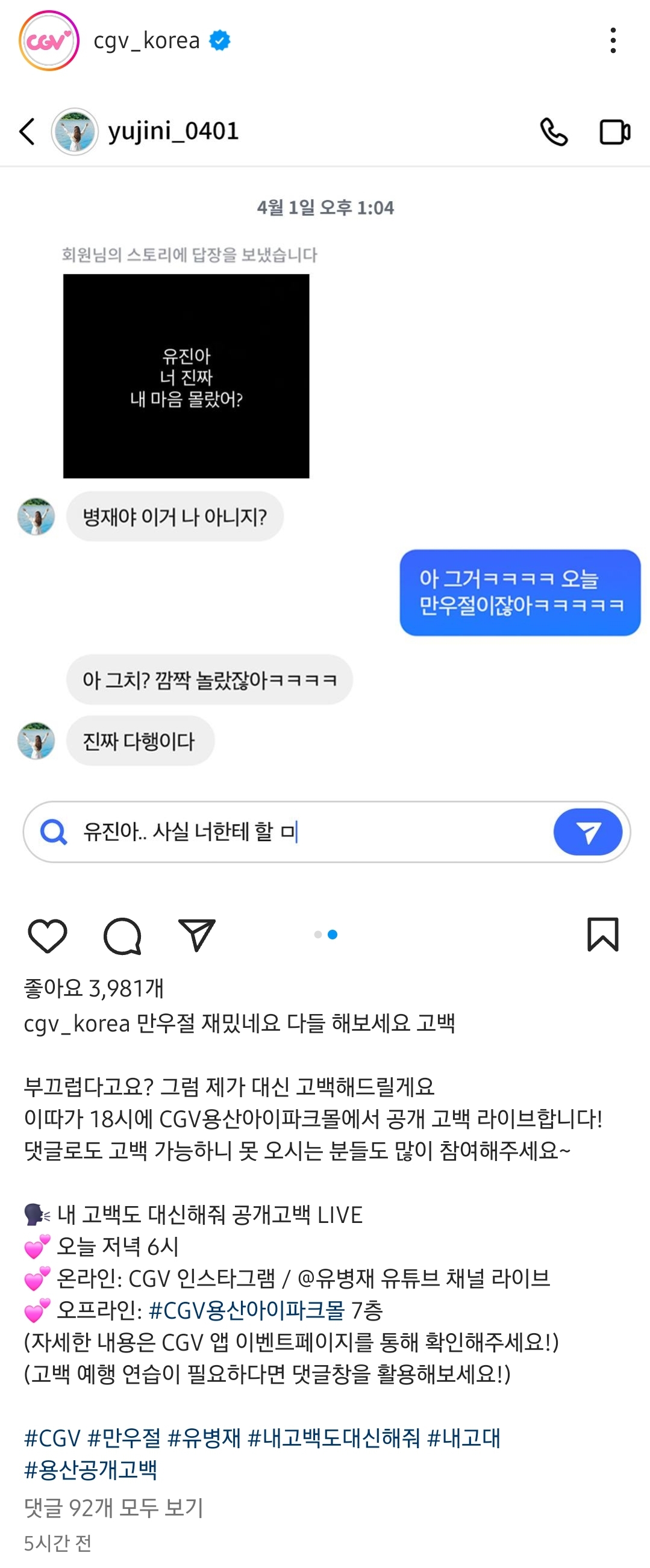Viewport: 650px width, 1568px height.
Task: Like this cgv_korea post
Action: [48, 935]
